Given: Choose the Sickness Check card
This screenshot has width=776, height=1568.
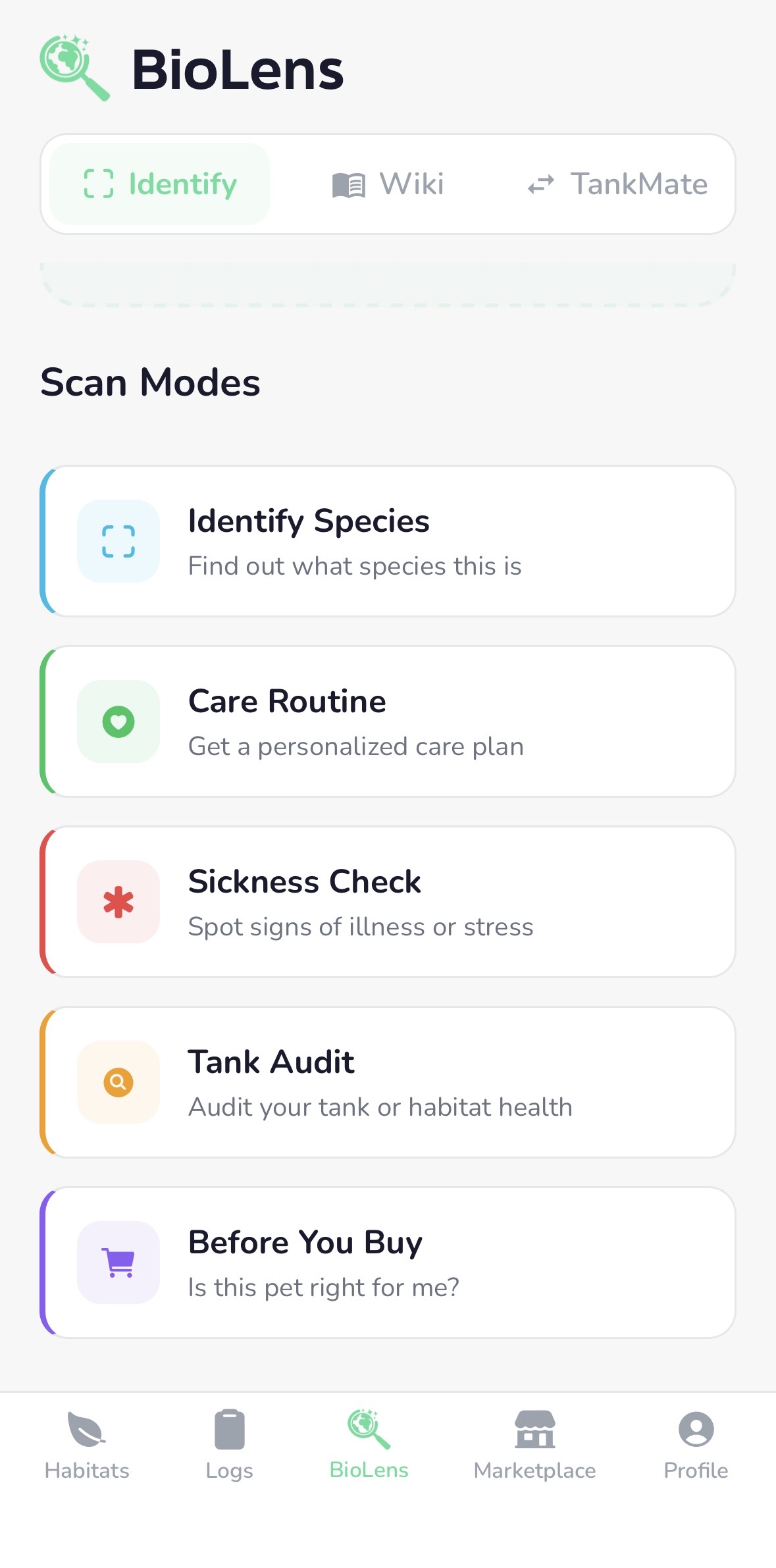Looking at the screenshot, I should (388, 902).
